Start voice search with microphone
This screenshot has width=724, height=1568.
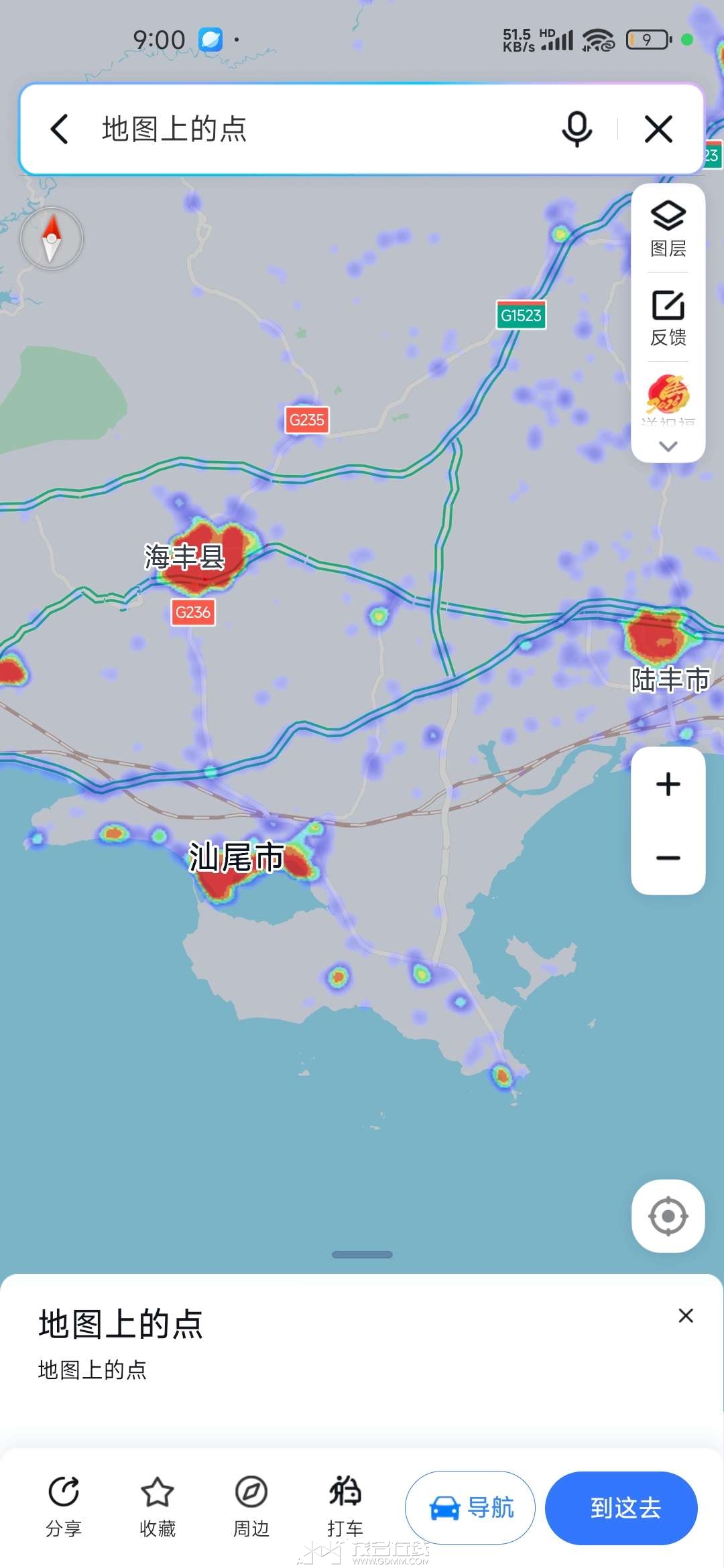[x=577, y=129]
